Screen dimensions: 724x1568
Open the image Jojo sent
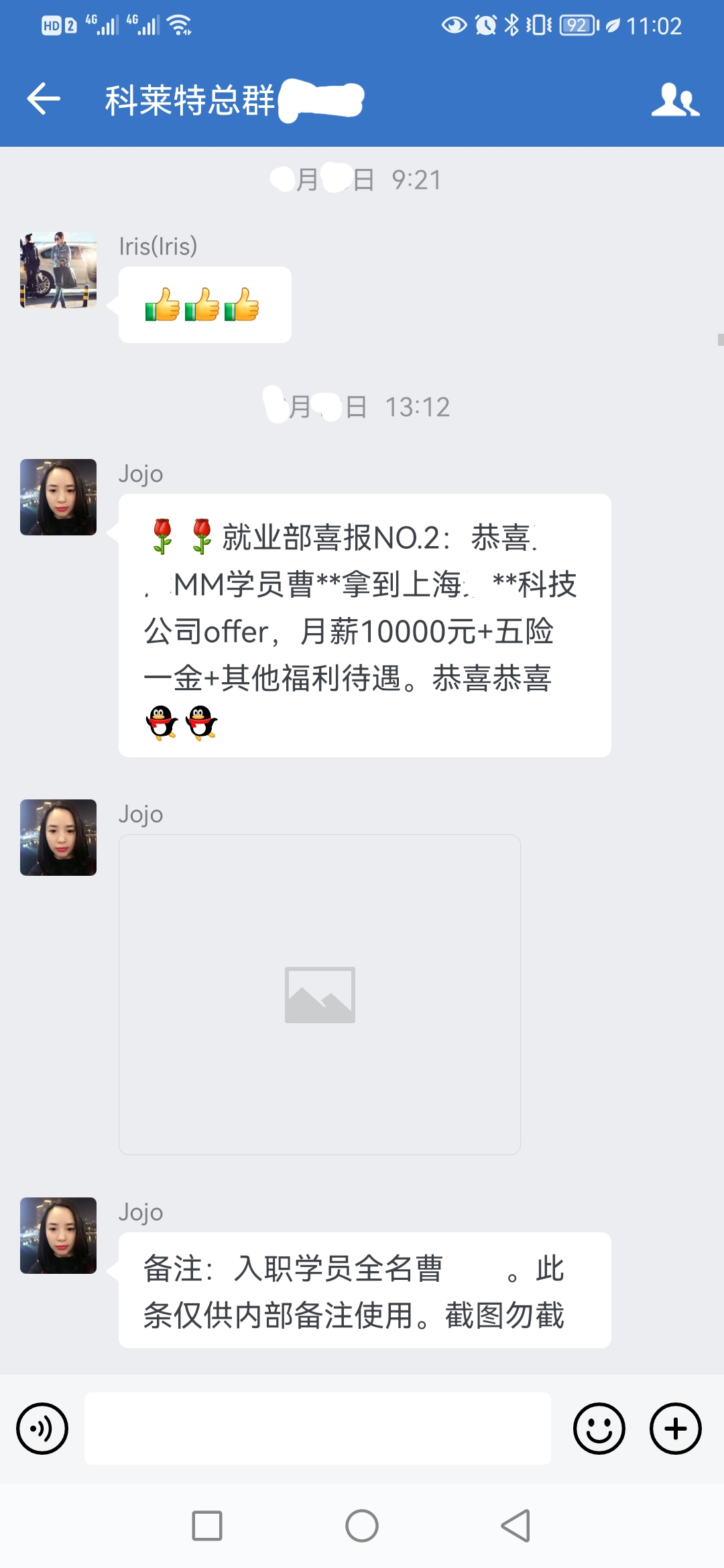pyautogui.click(x=320, y=994)
